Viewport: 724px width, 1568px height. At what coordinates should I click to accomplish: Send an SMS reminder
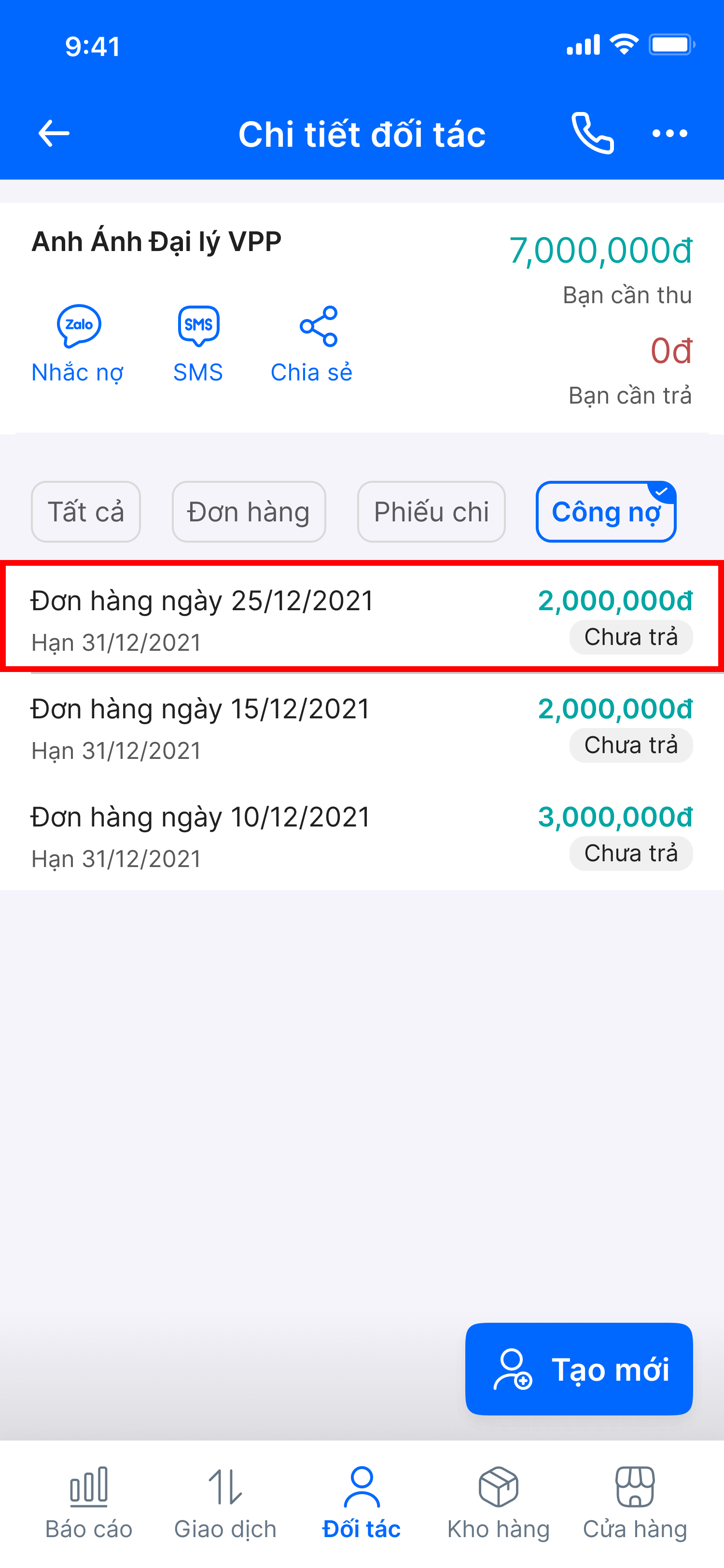click(198, 345)
